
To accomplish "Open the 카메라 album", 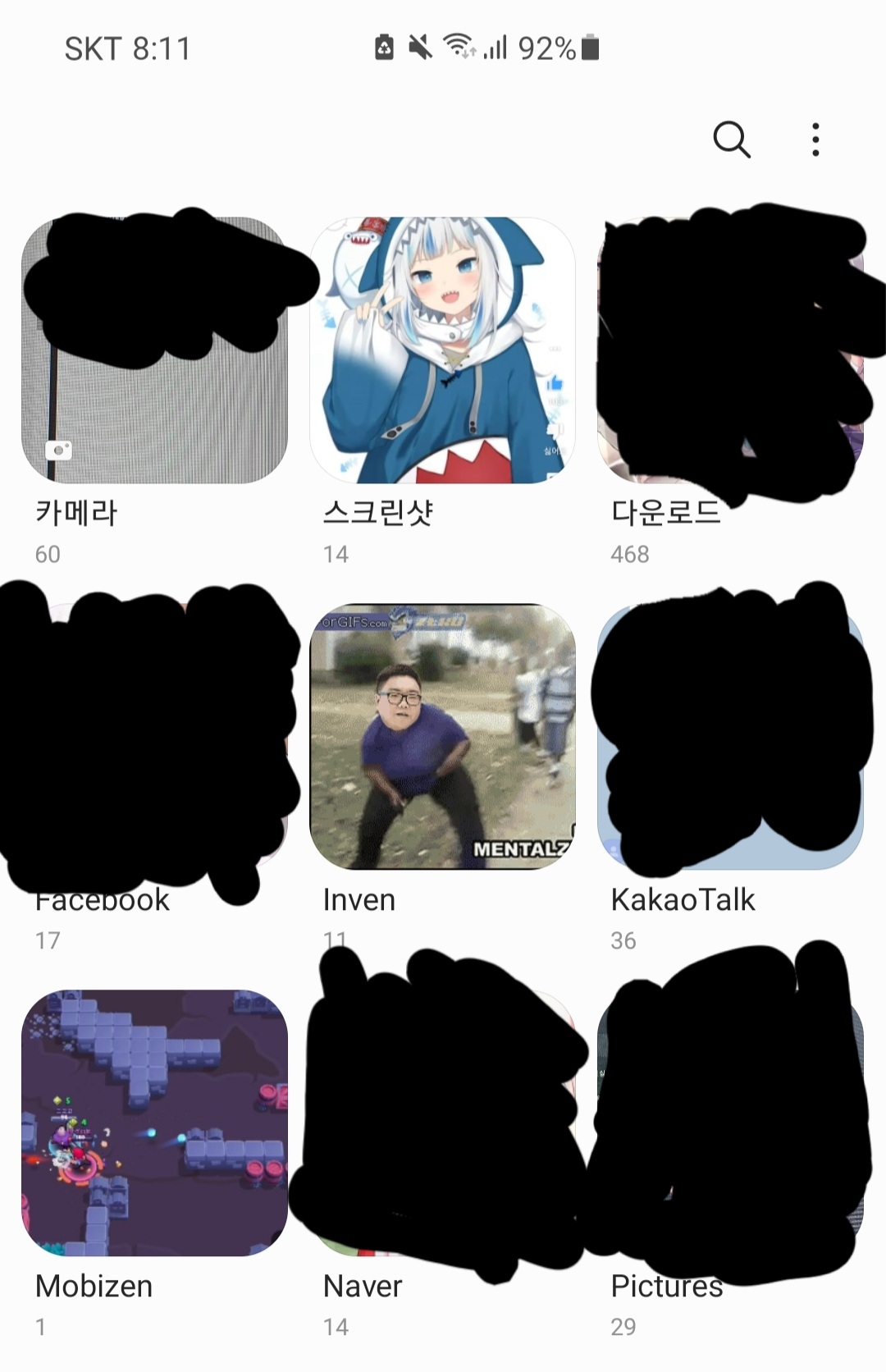I will [154, 350].
